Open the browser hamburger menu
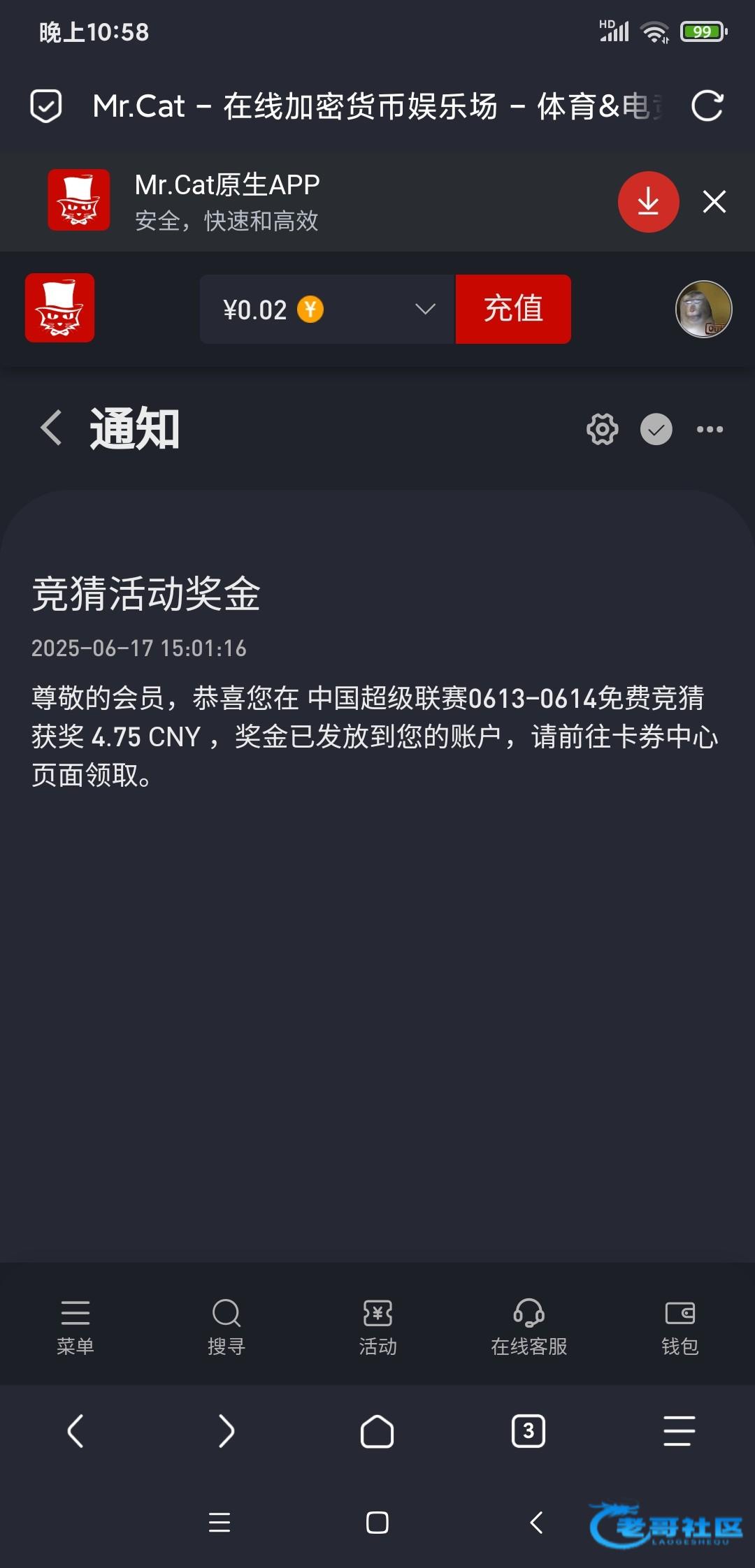This screenshot has height=1568, width=755. pyautogui.click(x=679, y=1431)
